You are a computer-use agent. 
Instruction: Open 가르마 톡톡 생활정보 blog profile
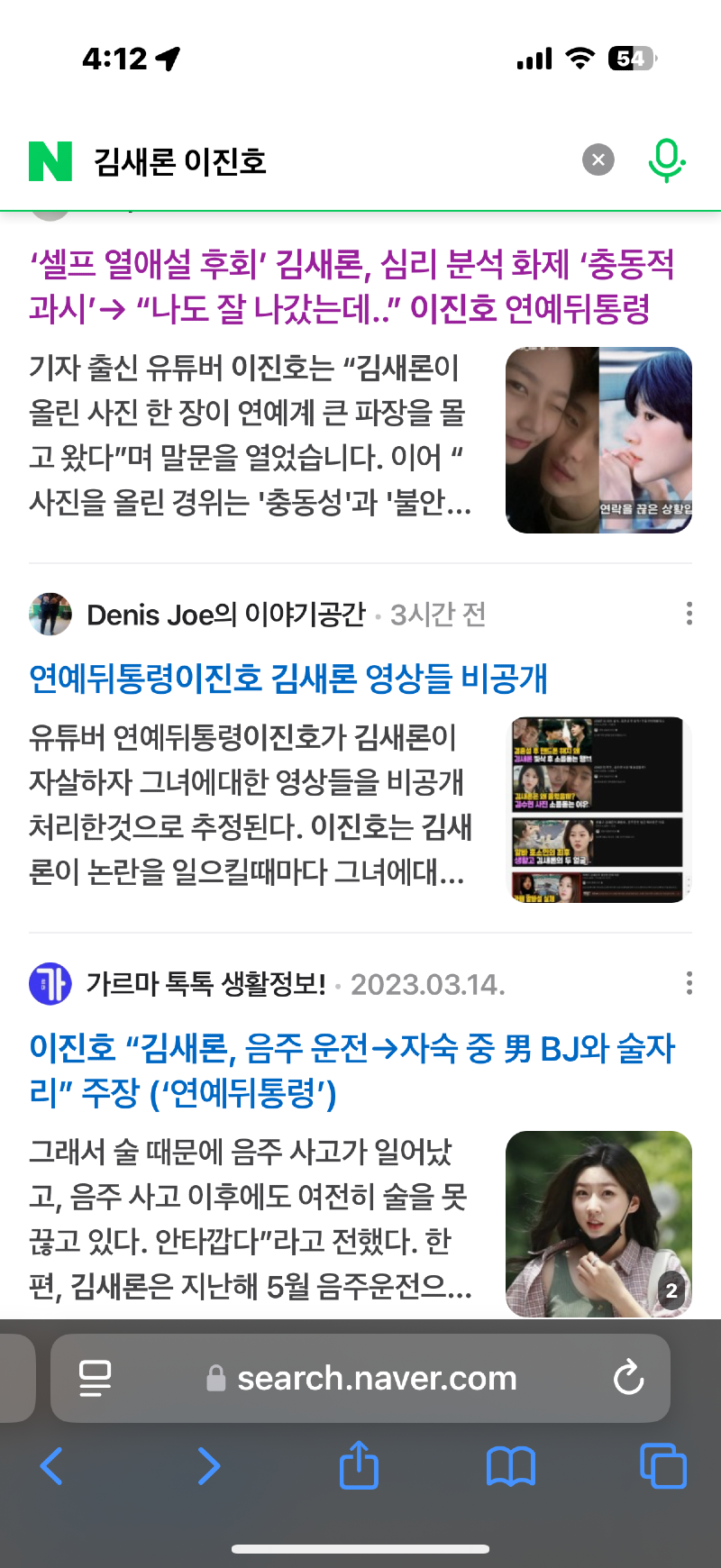pyautogui.click(x=205, y=984)
